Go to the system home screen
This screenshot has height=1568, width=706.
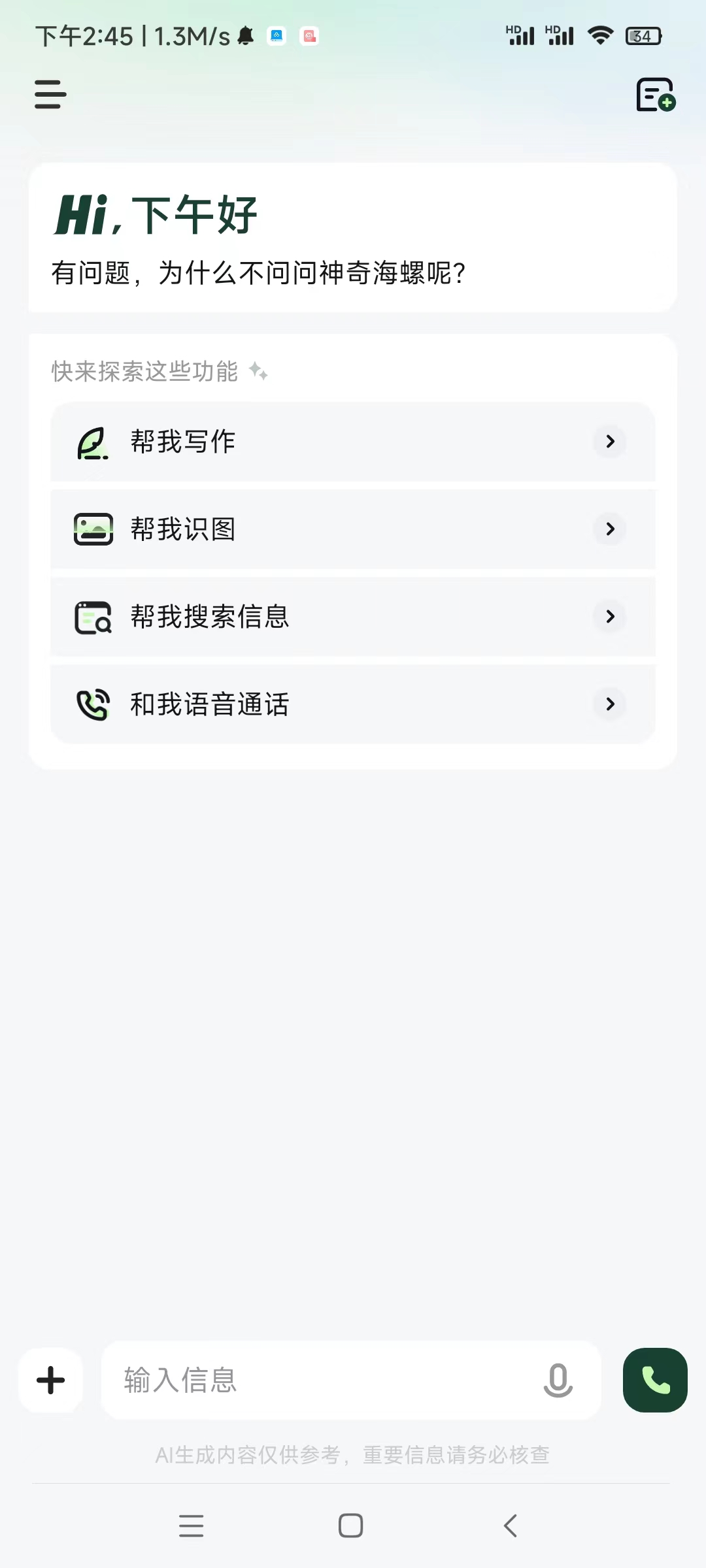(x=351, y=1526)
